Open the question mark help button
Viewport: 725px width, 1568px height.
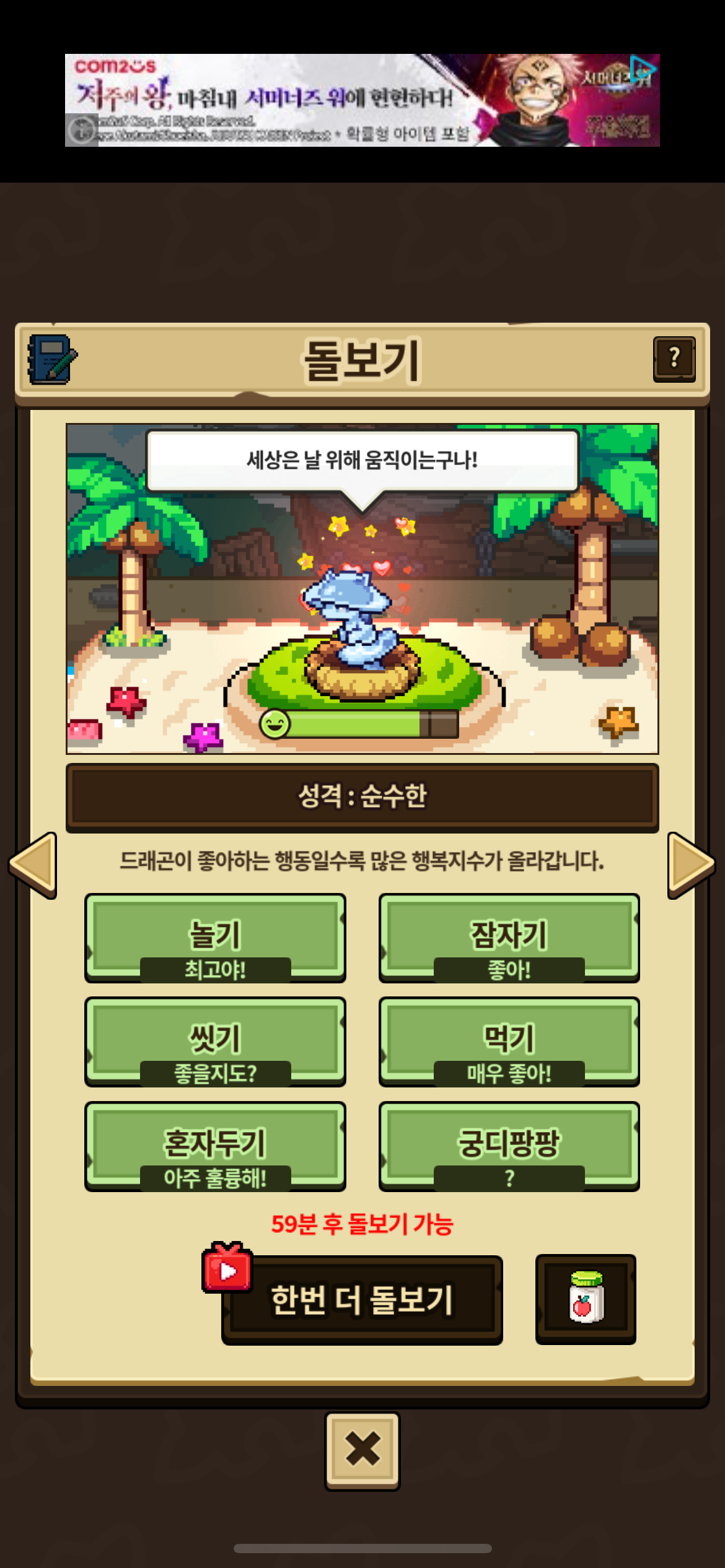point(674,359)
